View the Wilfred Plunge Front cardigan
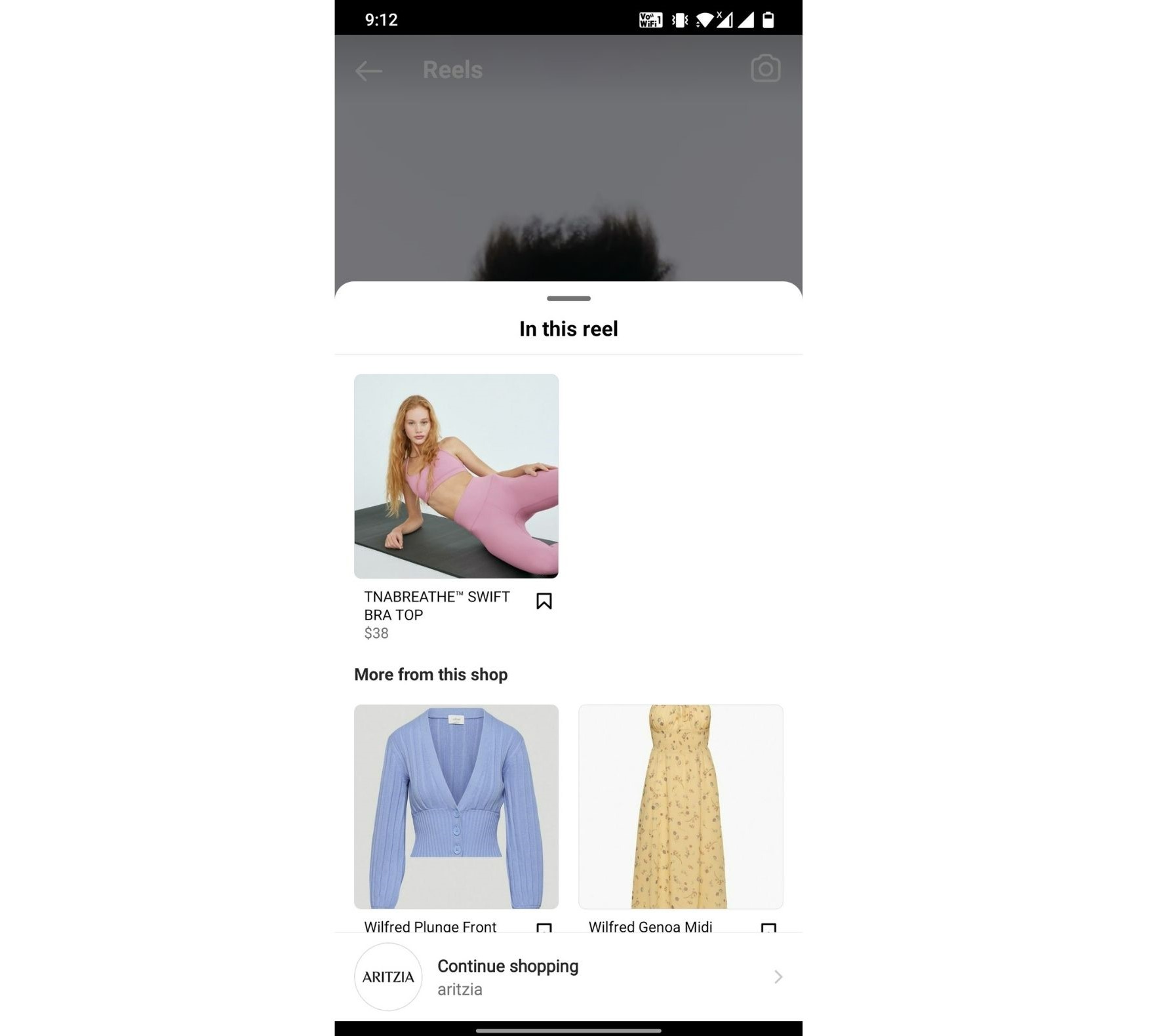The image size is (1150, 1036). [x=456, y=807]
